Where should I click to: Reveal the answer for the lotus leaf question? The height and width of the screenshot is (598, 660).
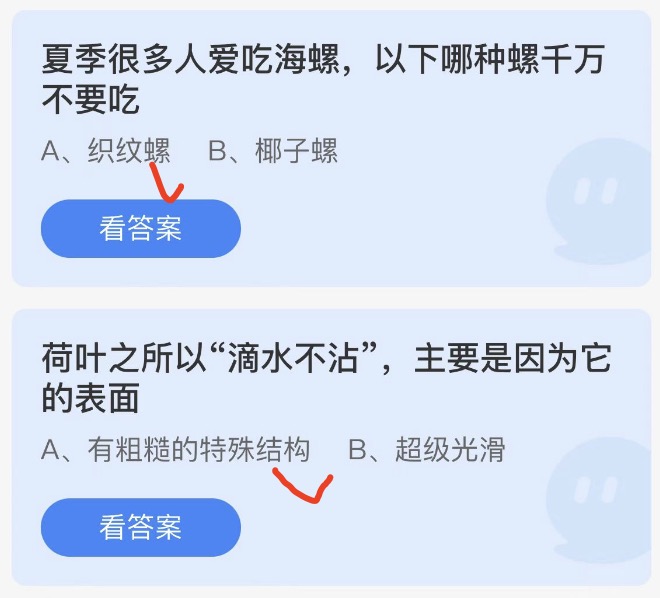[x=141, y=527]
